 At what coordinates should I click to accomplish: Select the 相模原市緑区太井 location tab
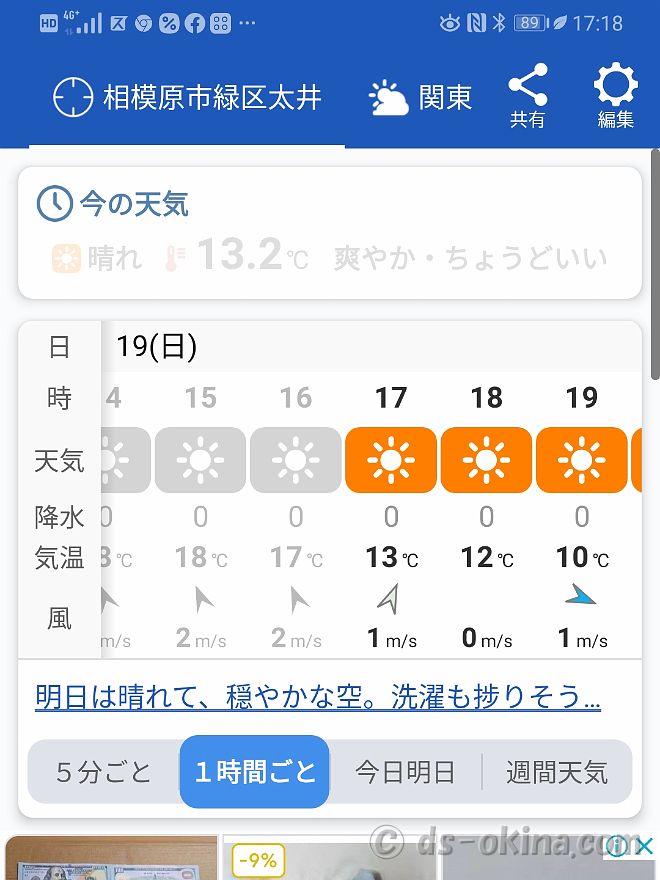click(x=188, y=98)
